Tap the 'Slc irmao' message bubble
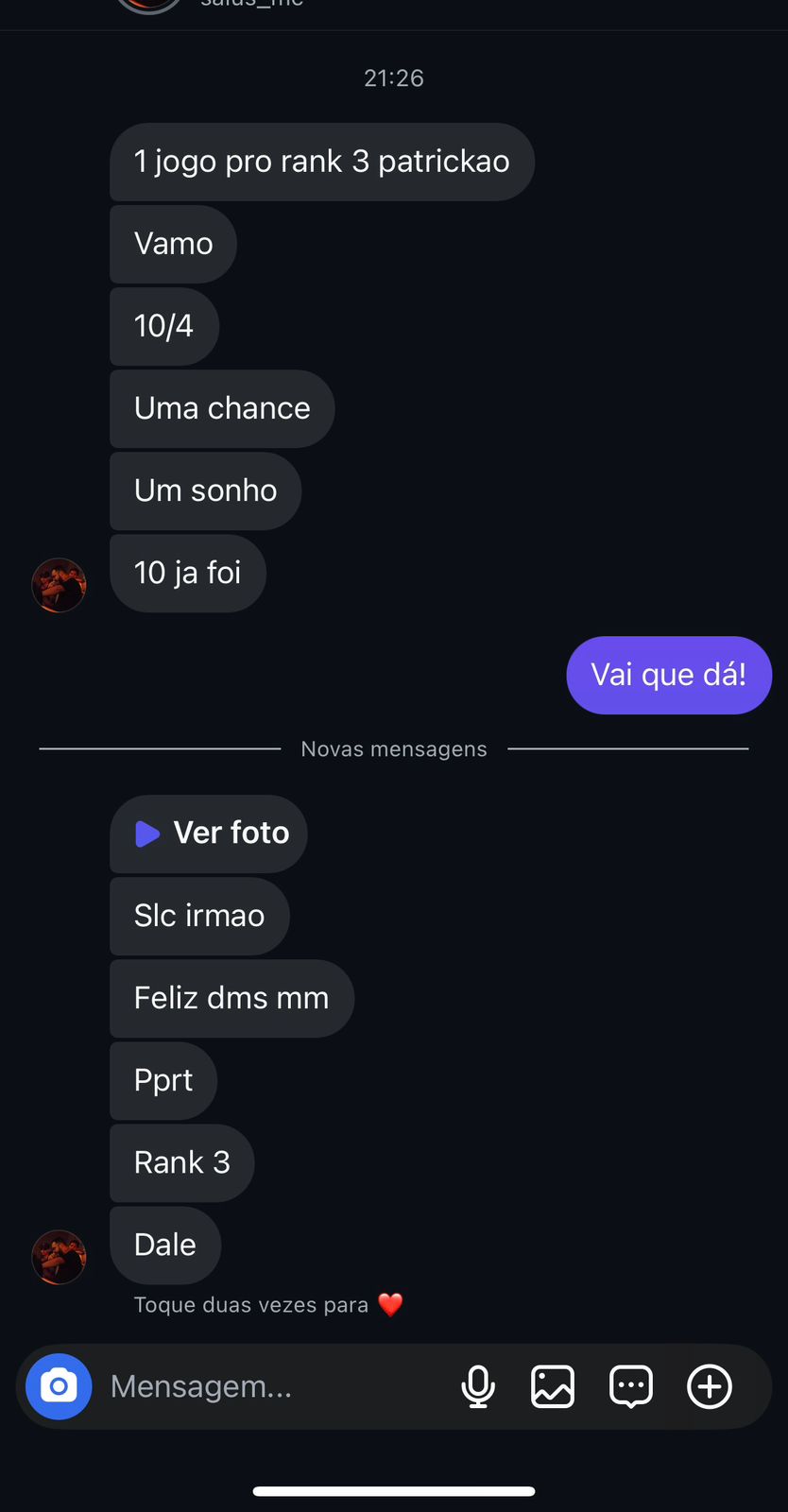 coord(199,915)
